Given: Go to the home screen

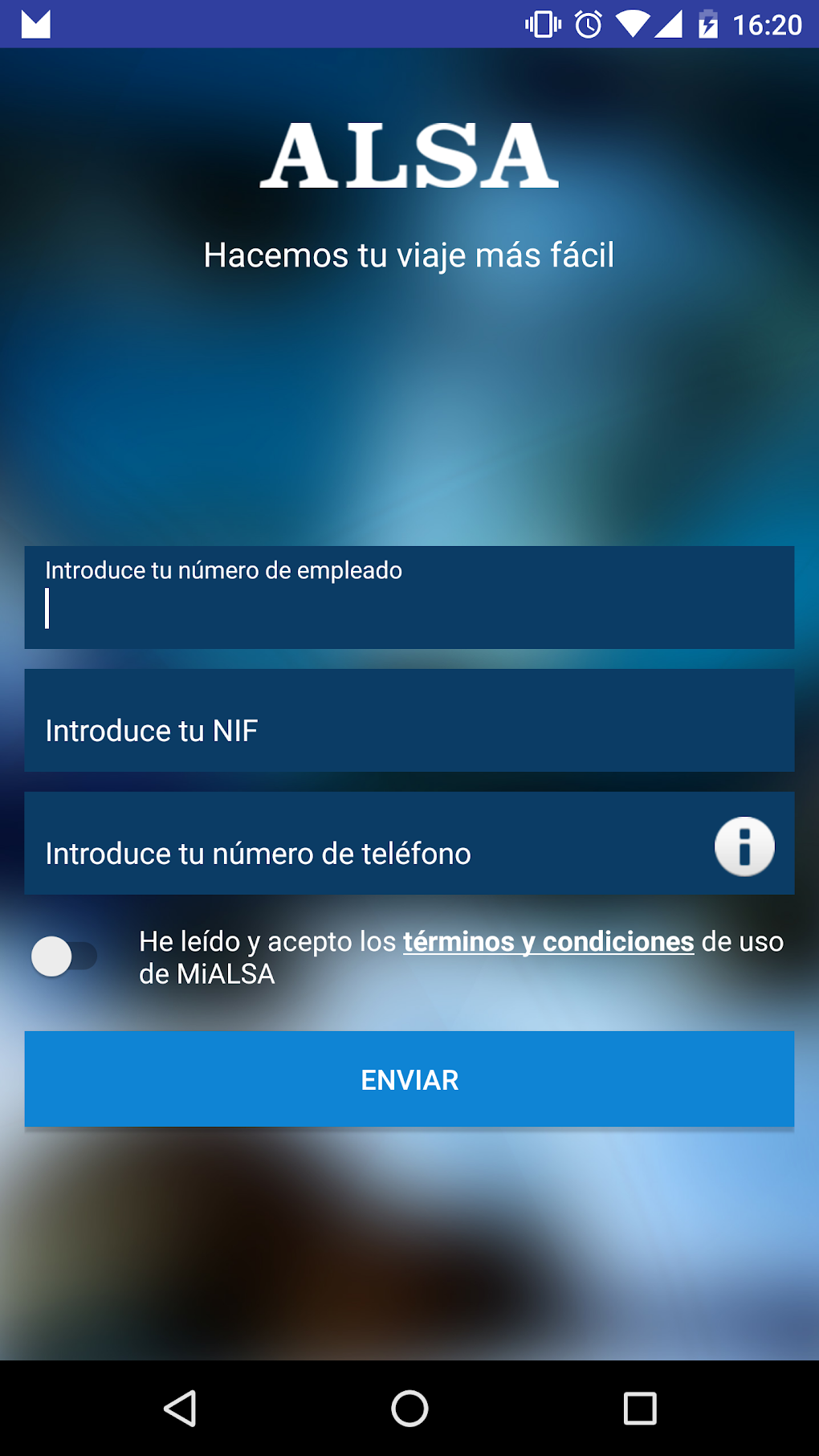Looking at the screenshot, I should tap(409, 1408).
